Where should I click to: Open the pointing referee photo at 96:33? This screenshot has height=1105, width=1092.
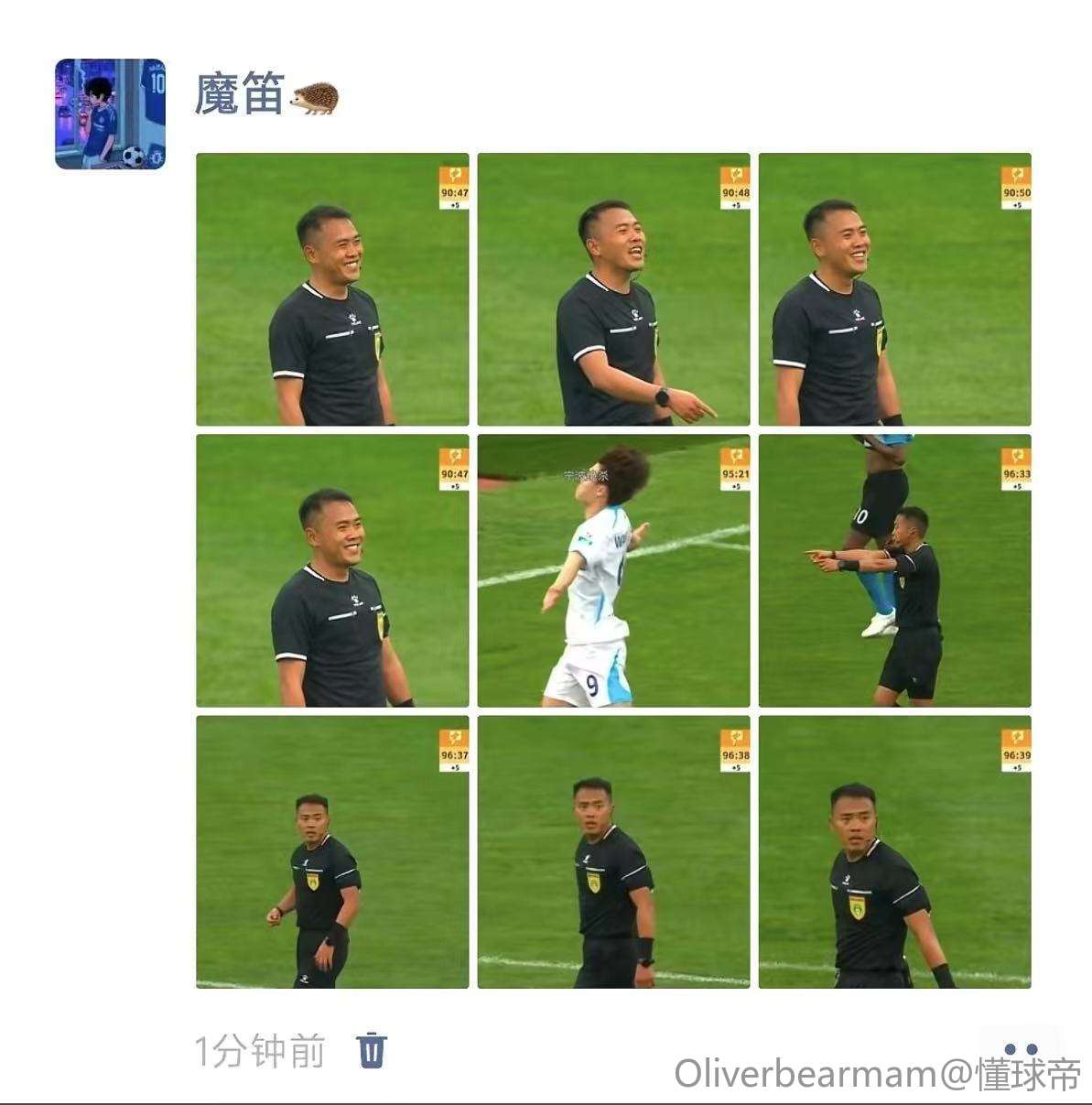[x=894, y=570]
